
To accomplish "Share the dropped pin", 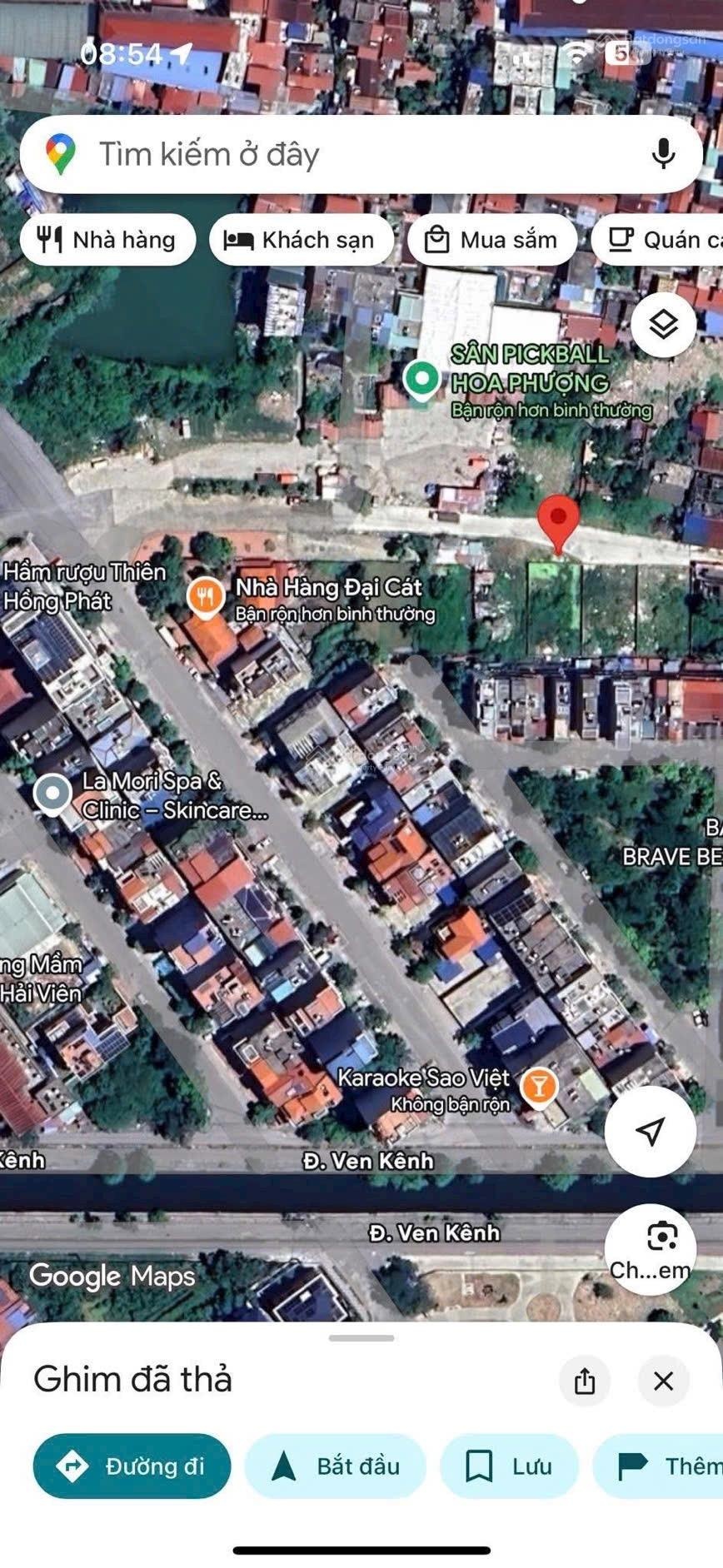I will point(585,1381).
